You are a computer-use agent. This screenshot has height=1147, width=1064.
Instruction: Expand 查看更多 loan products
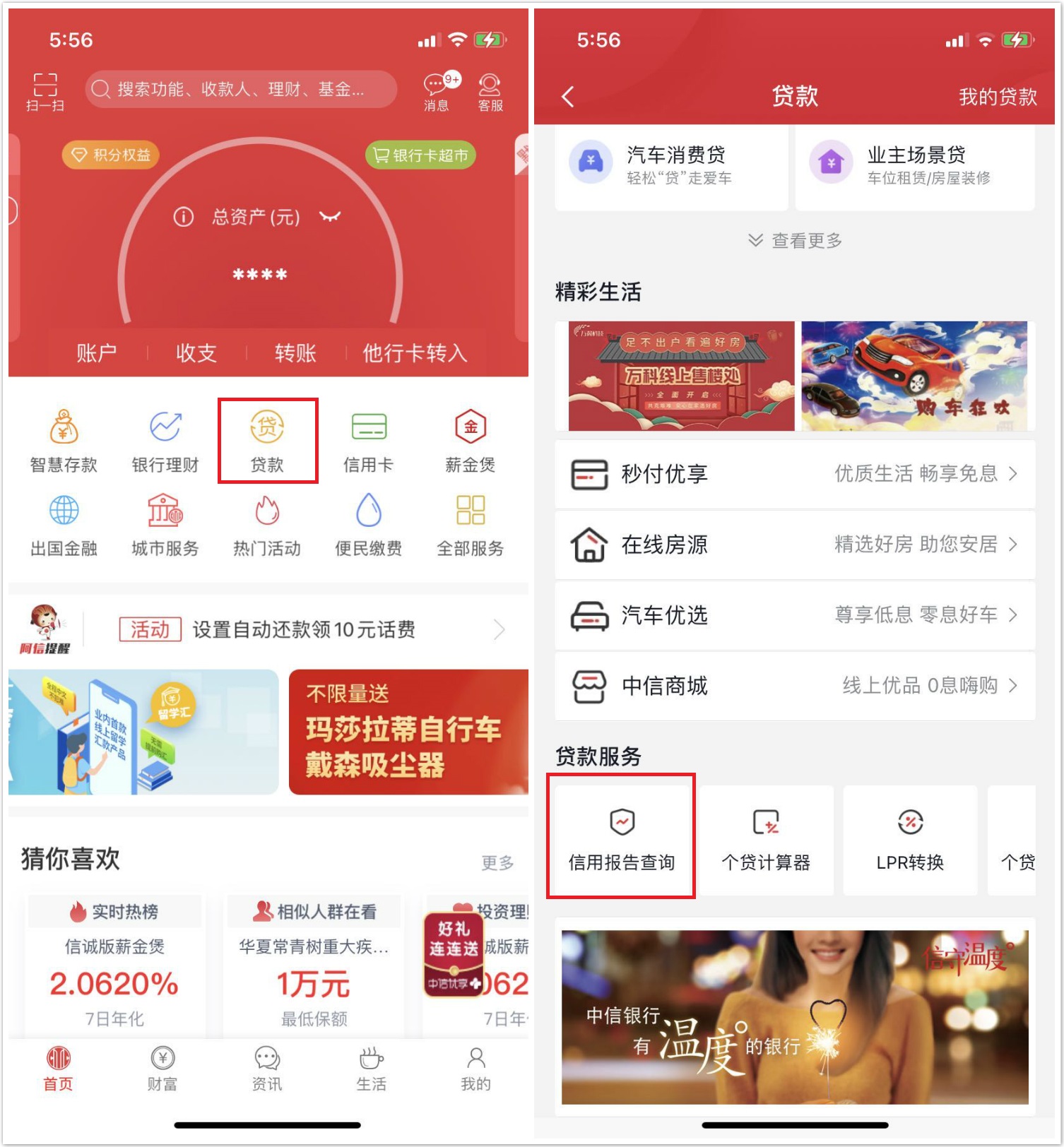click(795, 241)
